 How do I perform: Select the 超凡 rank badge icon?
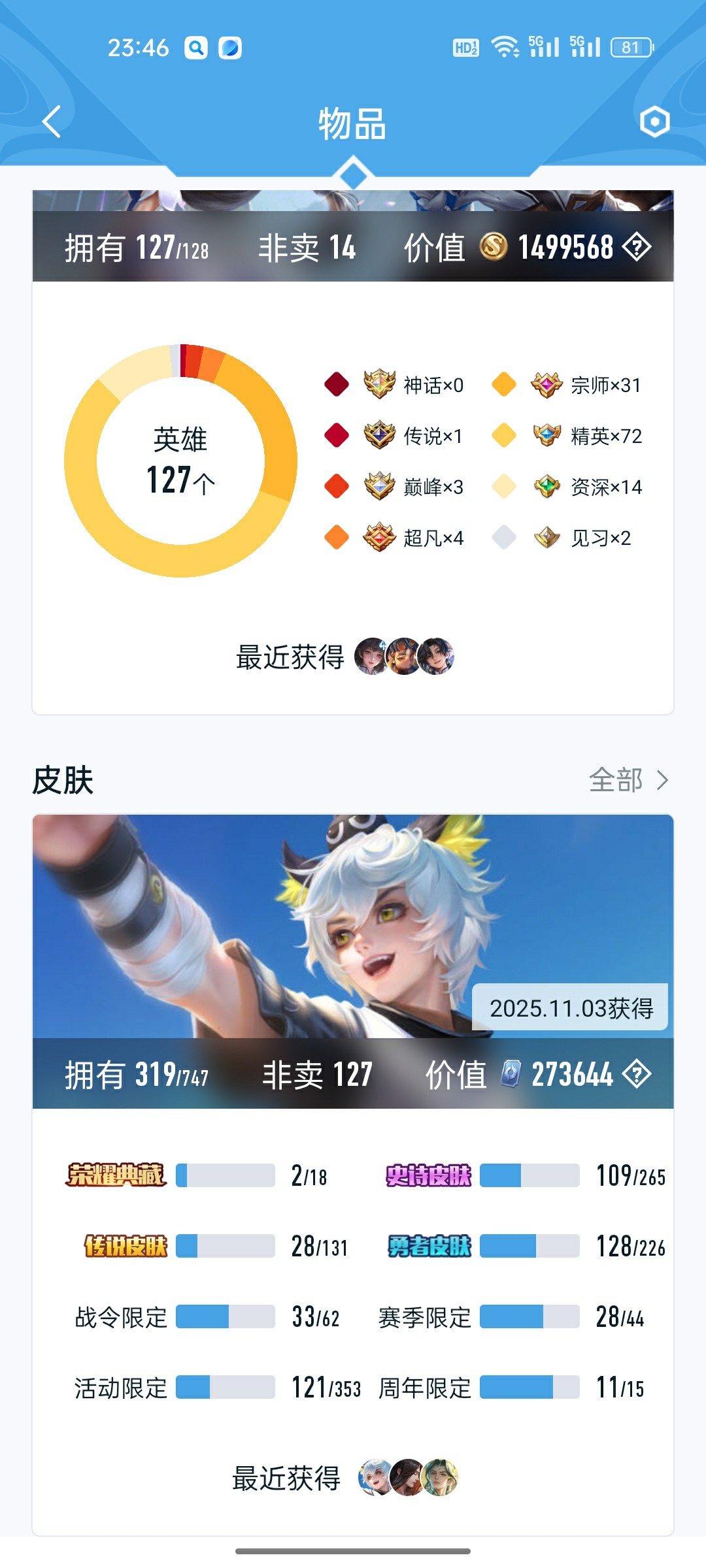tap(379, 537)
